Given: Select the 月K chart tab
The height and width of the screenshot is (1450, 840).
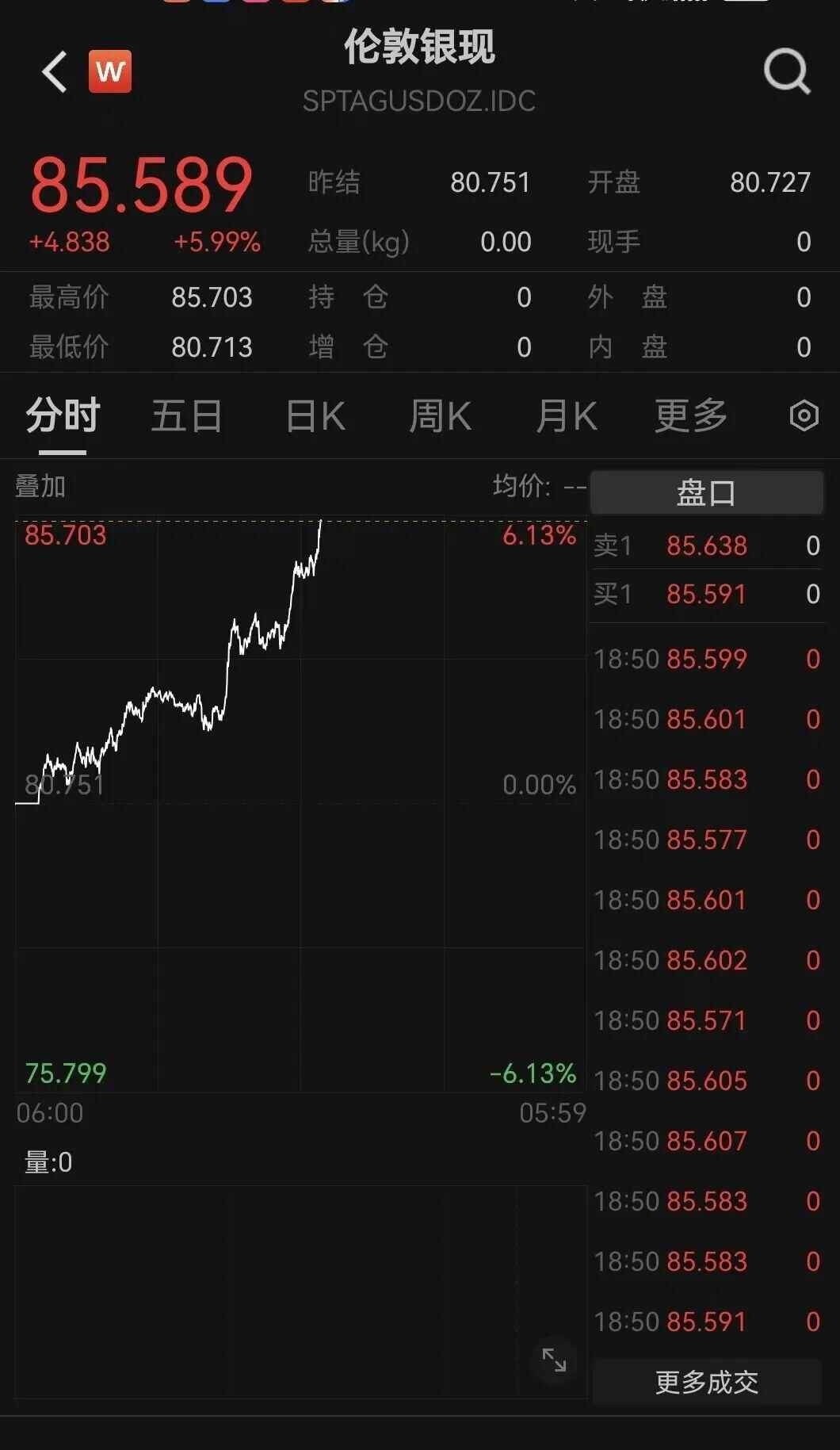Looking at the screenshot, I should (x=566, y=416).
